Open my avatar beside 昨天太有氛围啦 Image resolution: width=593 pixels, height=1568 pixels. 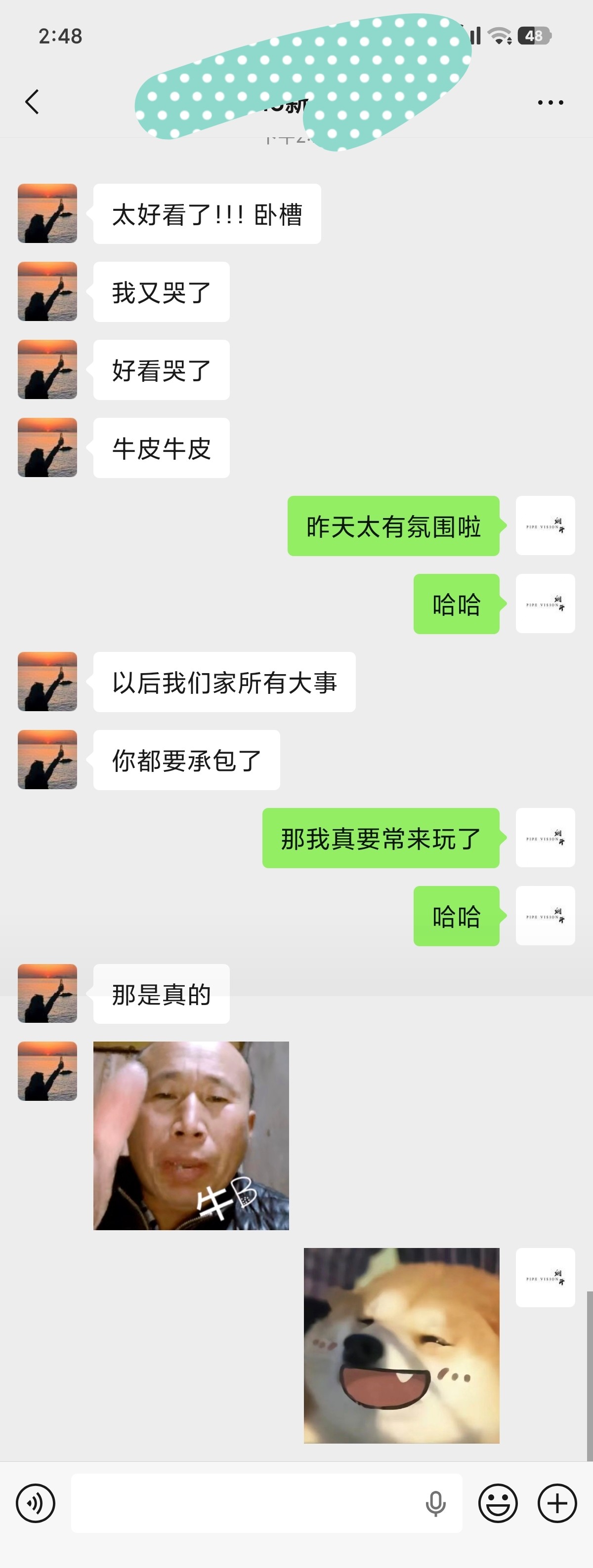(x=546, y=525)
